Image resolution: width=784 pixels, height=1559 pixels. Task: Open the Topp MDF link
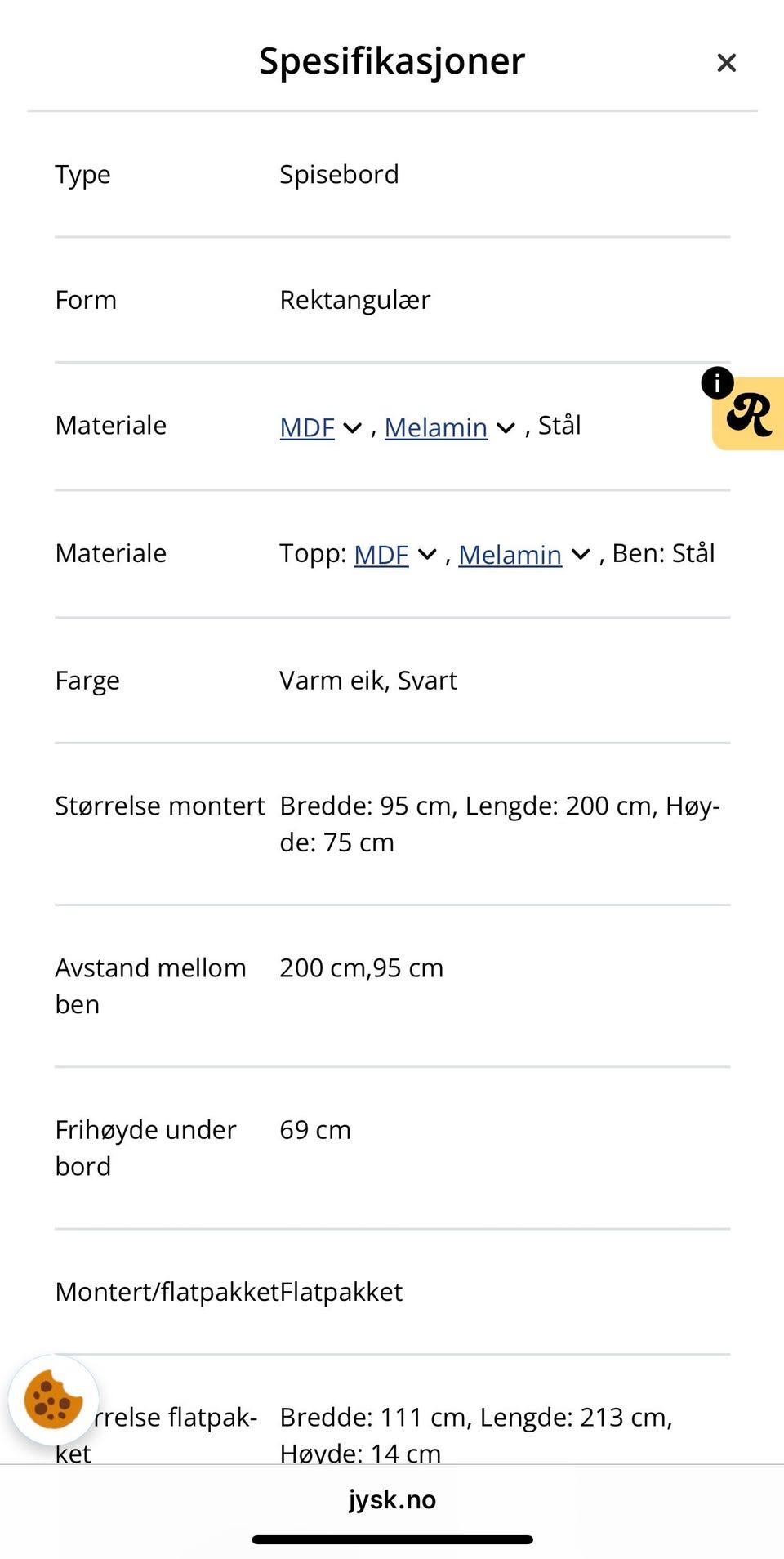tap(381, 554)
